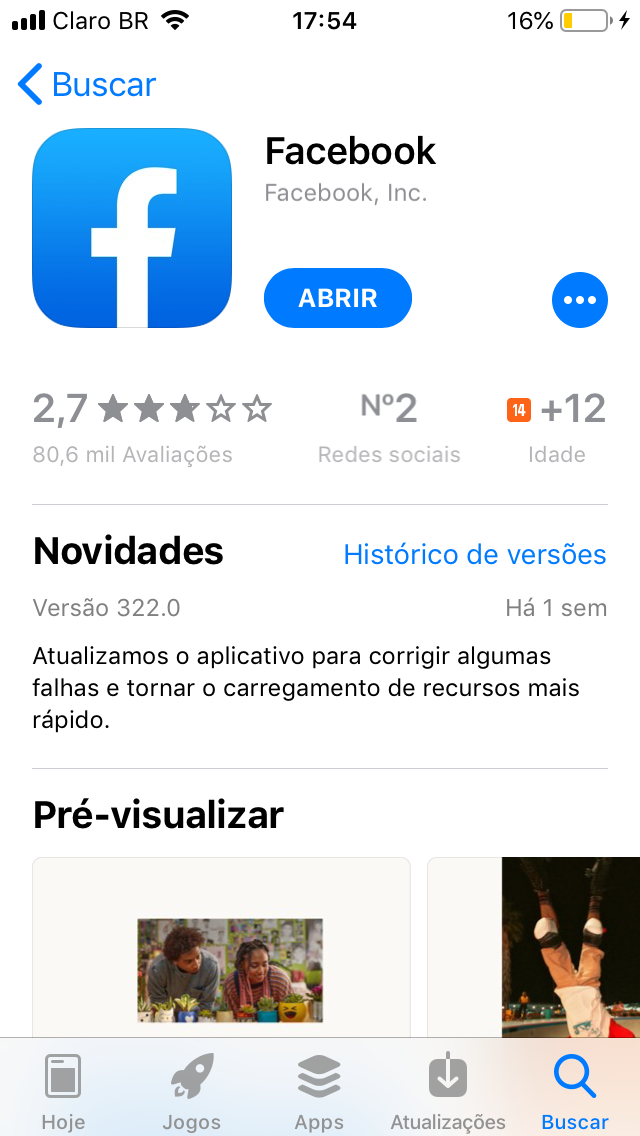Switch to the Jogos tab
This screenshot has width=640, height=1136.
(191, 1091)
